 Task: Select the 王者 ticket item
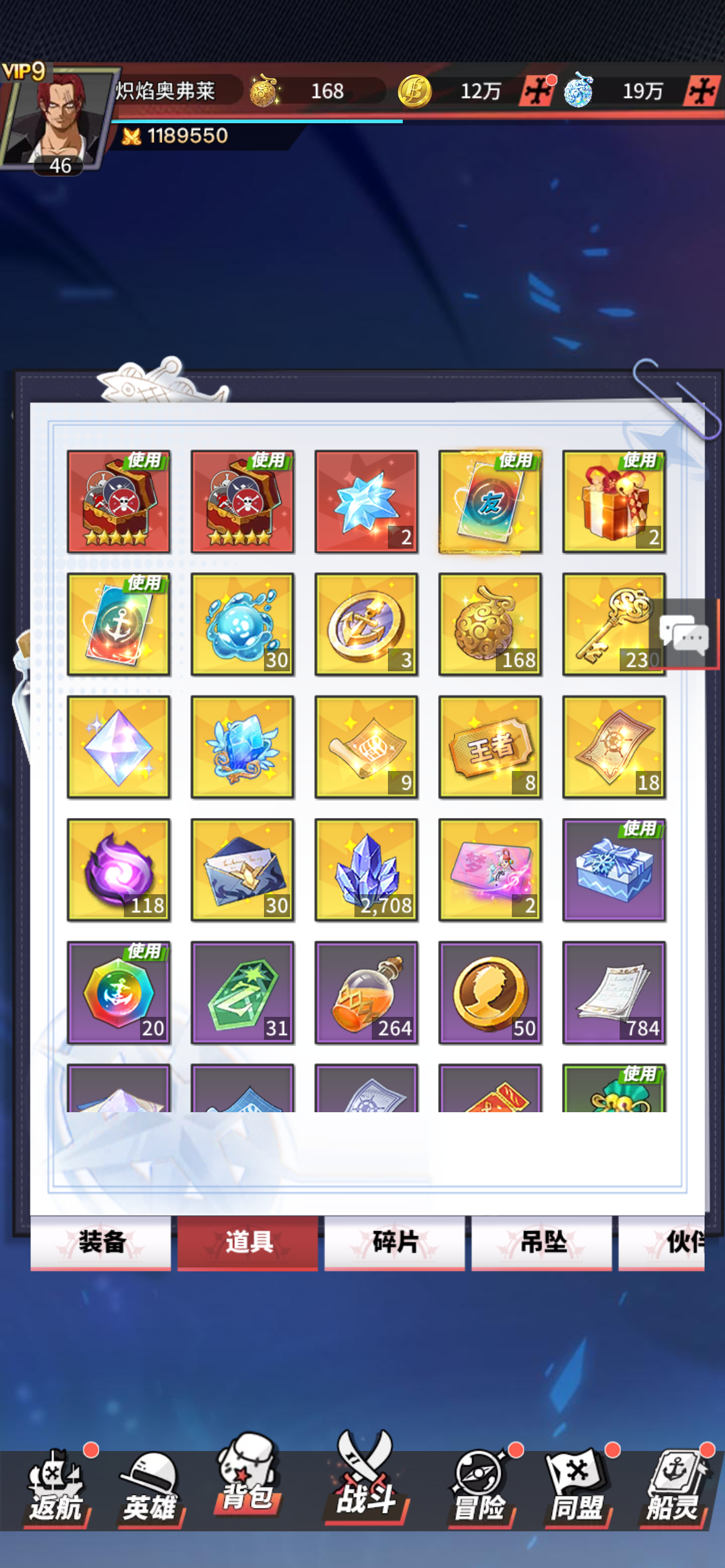tap(490, 747)
